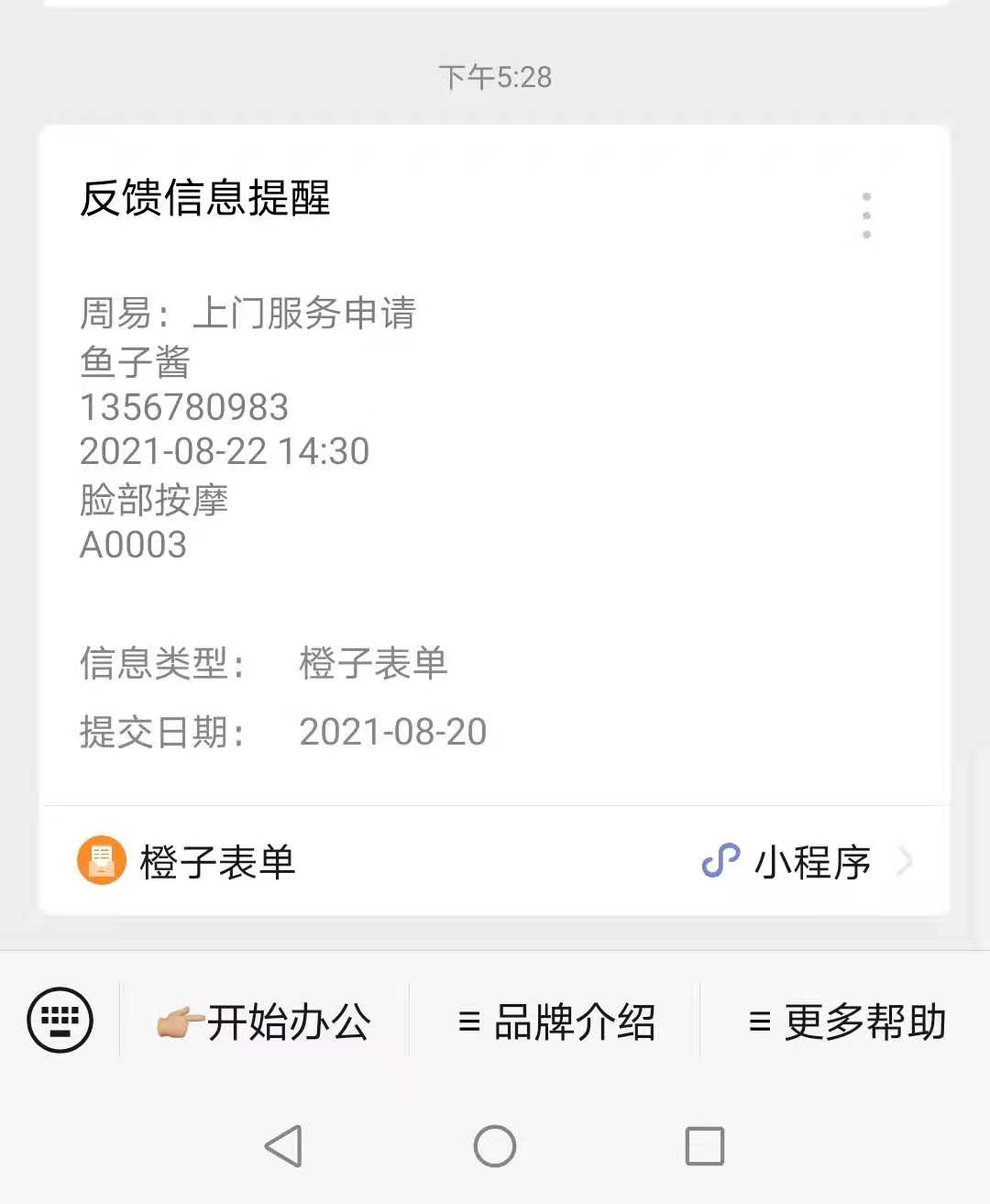Screen dimensions: 990x1204
Task: Expand the 更多帮助 menu
Action: coord(846,1022)
